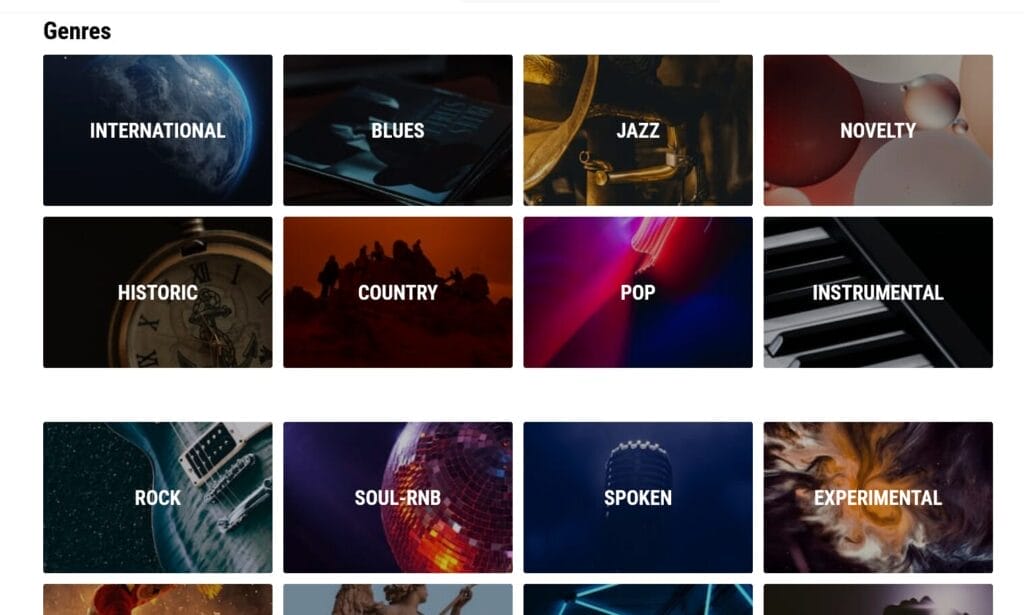Select the Spoken genre tile
The width and height of the screenshot is (1024, 615).
point(637,497)
